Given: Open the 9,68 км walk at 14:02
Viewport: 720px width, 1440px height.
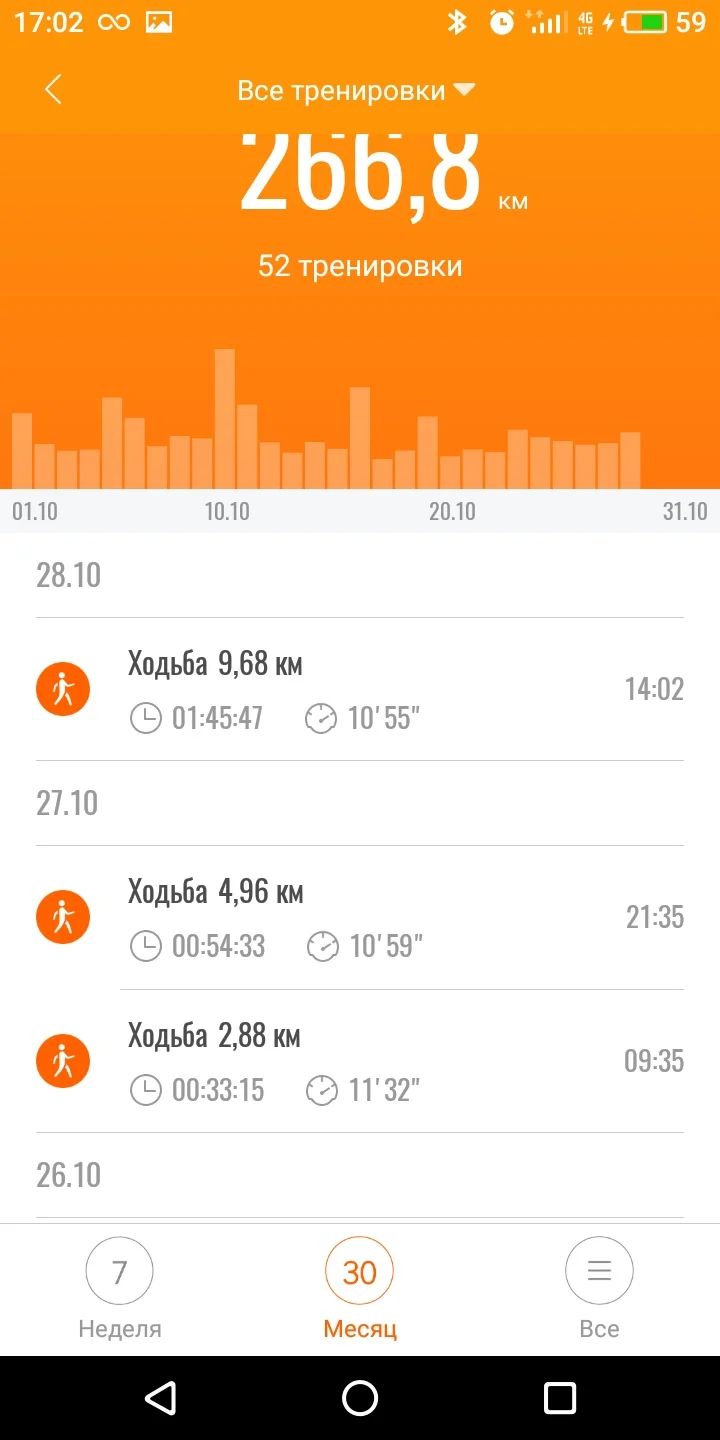Looking at the screenshot, I should tap(360, 690).
